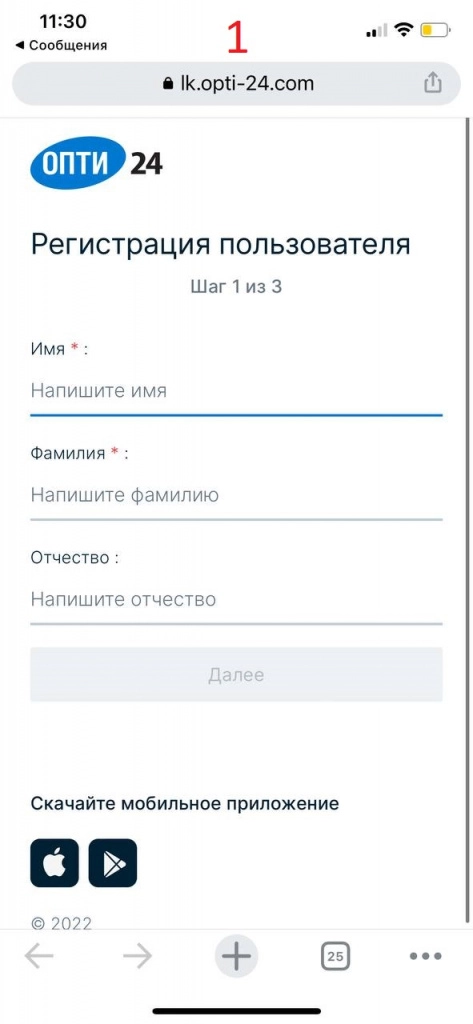Open the App Store download icon
This screenshot has height=1024, width=473.
54,863
